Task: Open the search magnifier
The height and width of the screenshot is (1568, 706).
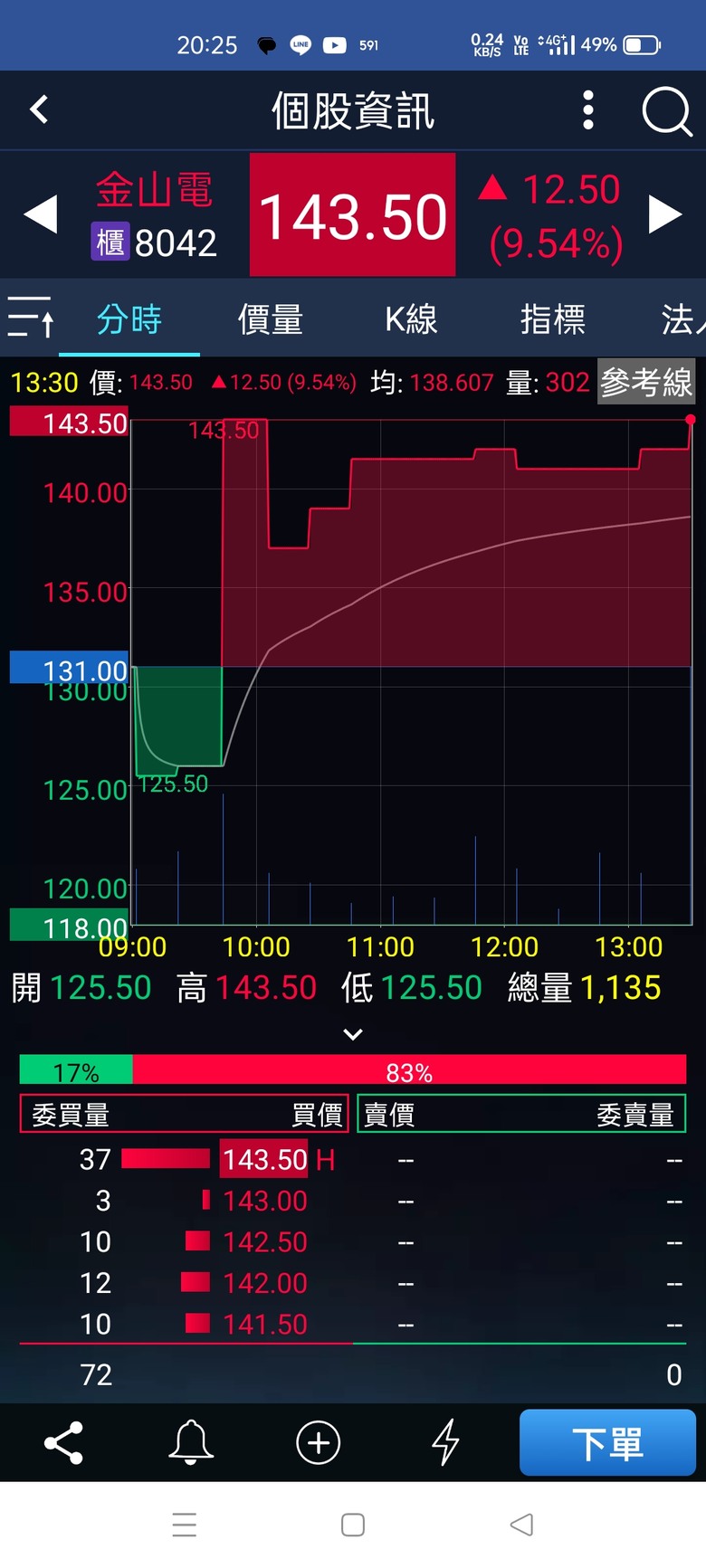Action: (667, 111)
